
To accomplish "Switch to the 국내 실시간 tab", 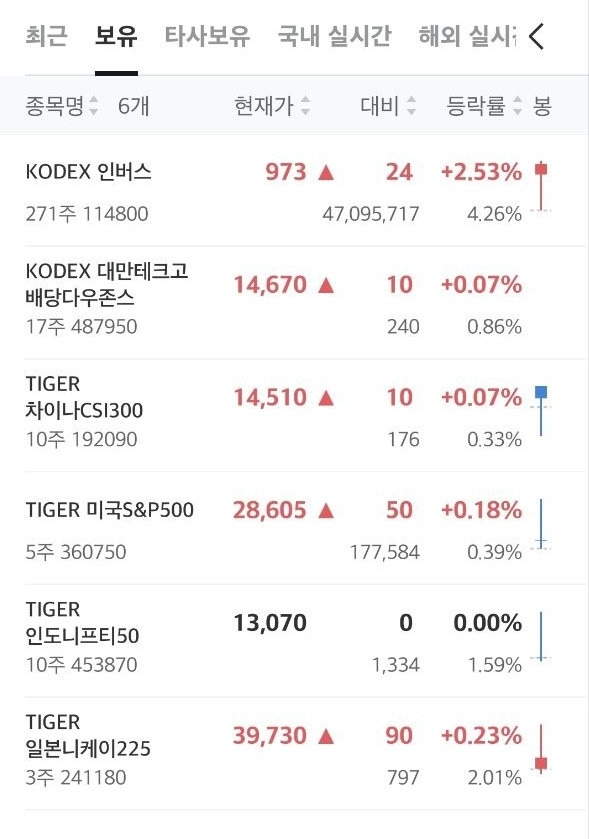I will pyautogui.click(x=334, y=36).
